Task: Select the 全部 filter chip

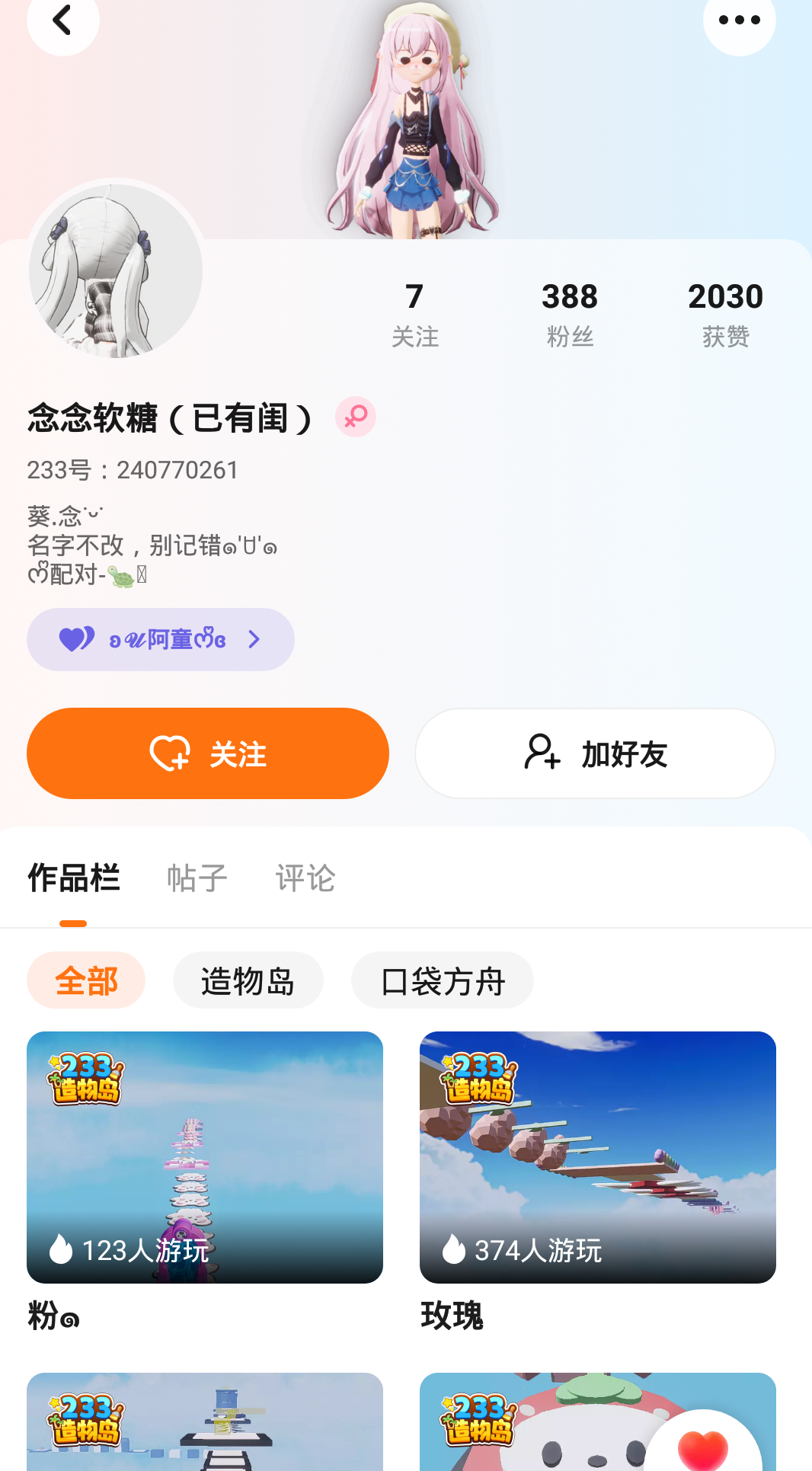Action: pos(86,980)
